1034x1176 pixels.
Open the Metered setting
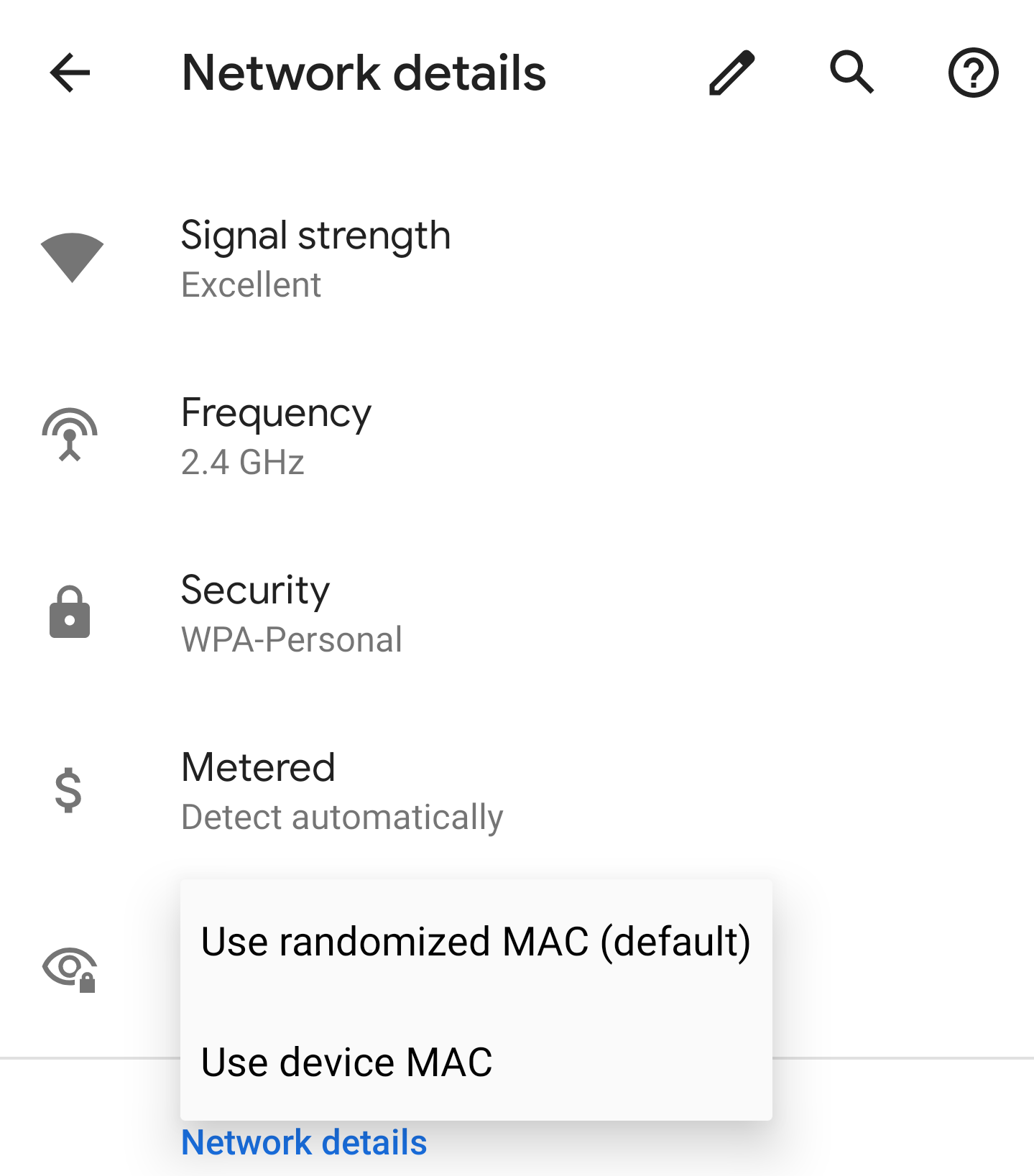(342, 791)
